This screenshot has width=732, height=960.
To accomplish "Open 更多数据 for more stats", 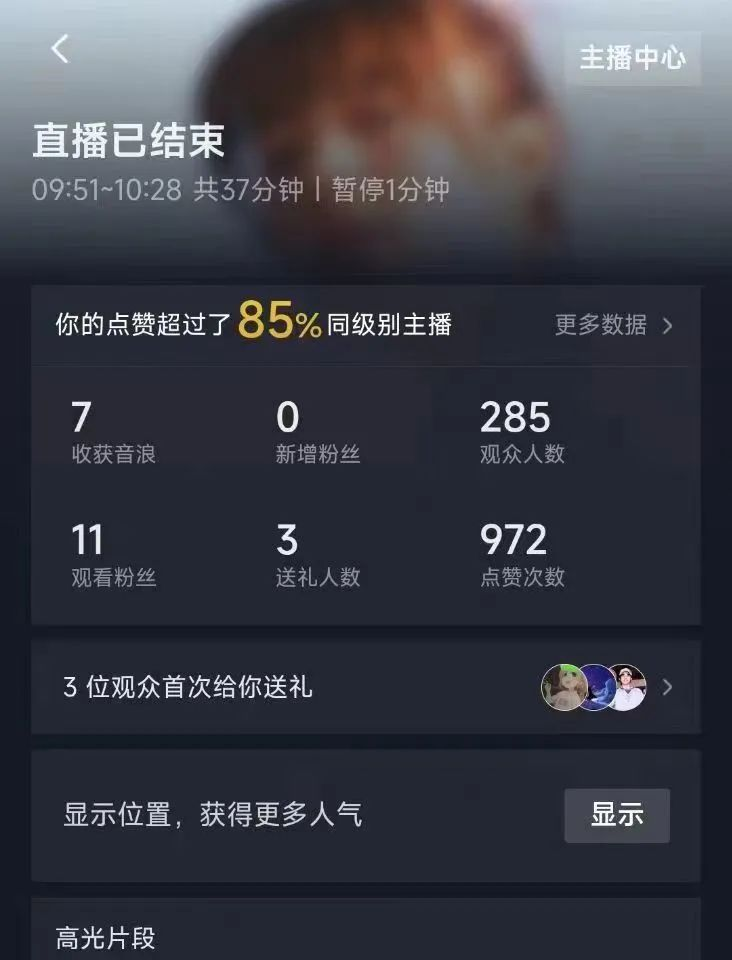I will point(613,325).
